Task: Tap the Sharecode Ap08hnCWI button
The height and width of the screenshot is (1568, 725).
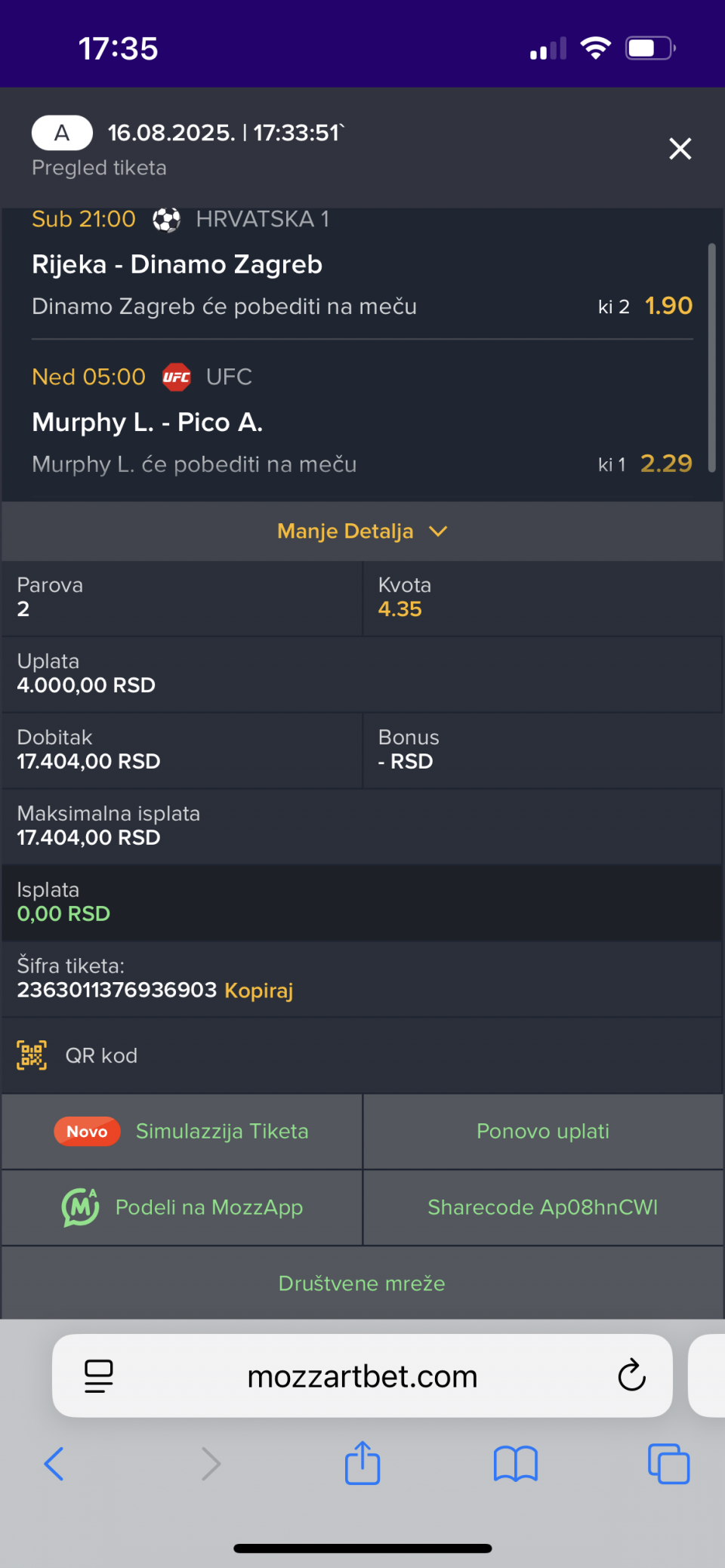Action: click(543, 1207)
